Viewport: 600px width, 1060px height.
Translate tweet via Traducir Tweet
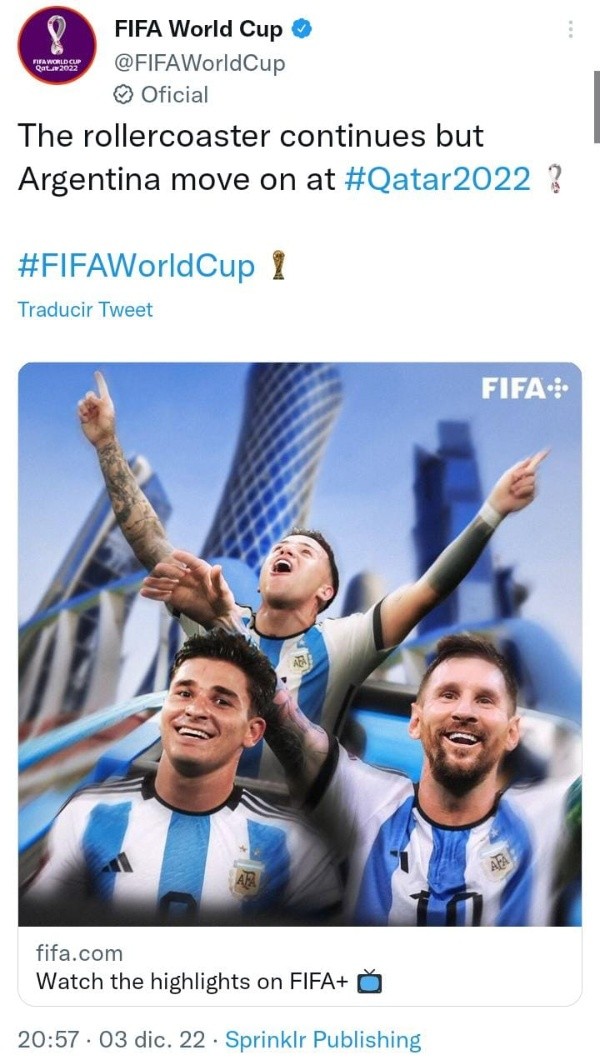tap(85, 310)
